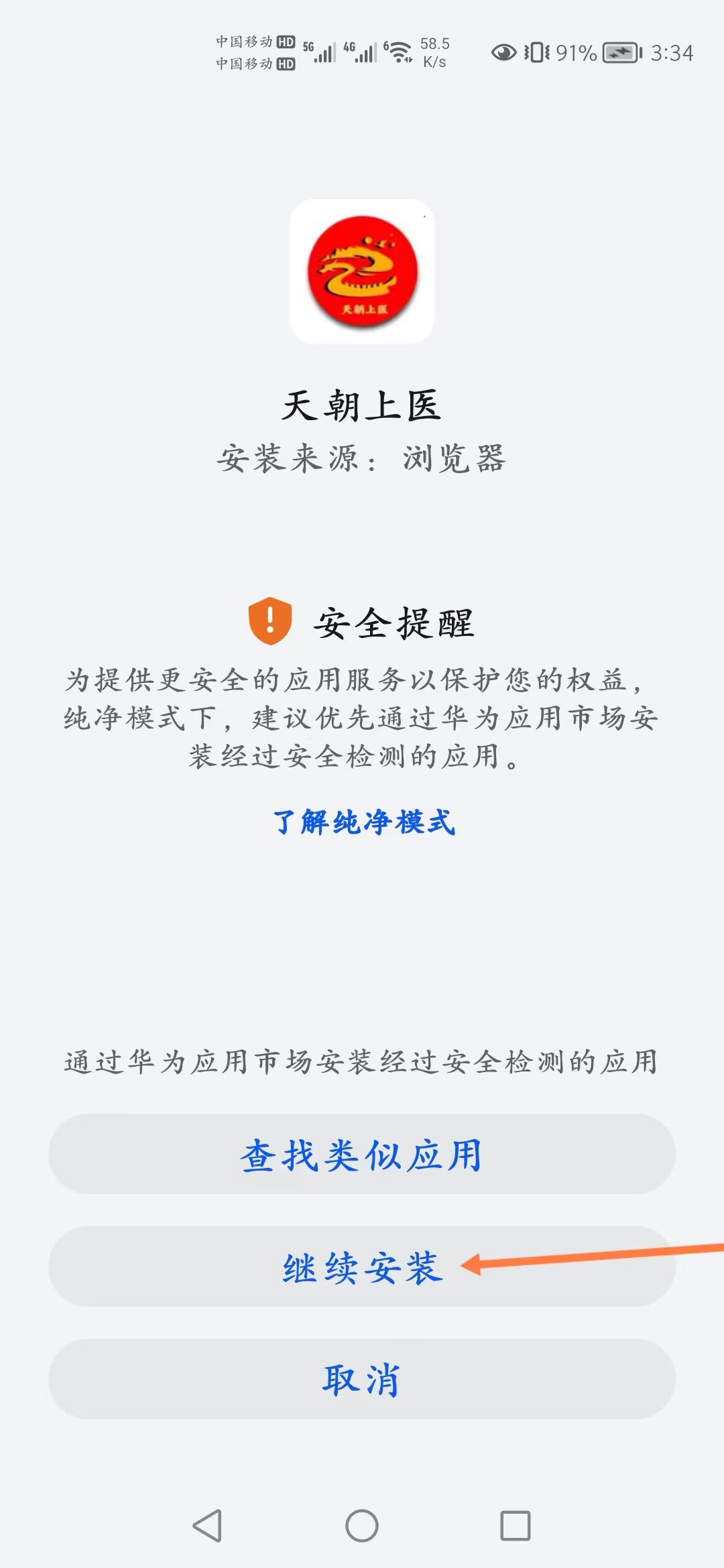Continue installing with 继续安装
724x1568 pixels.
[362, 1267]
